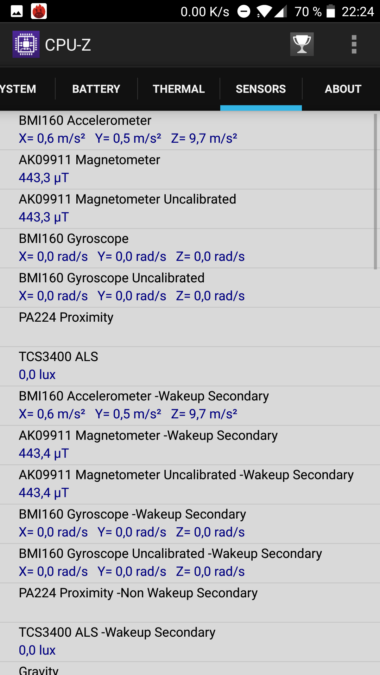380x675 pixels.
Task: Open the overflow menu
Action: click(x=354, y=44)
